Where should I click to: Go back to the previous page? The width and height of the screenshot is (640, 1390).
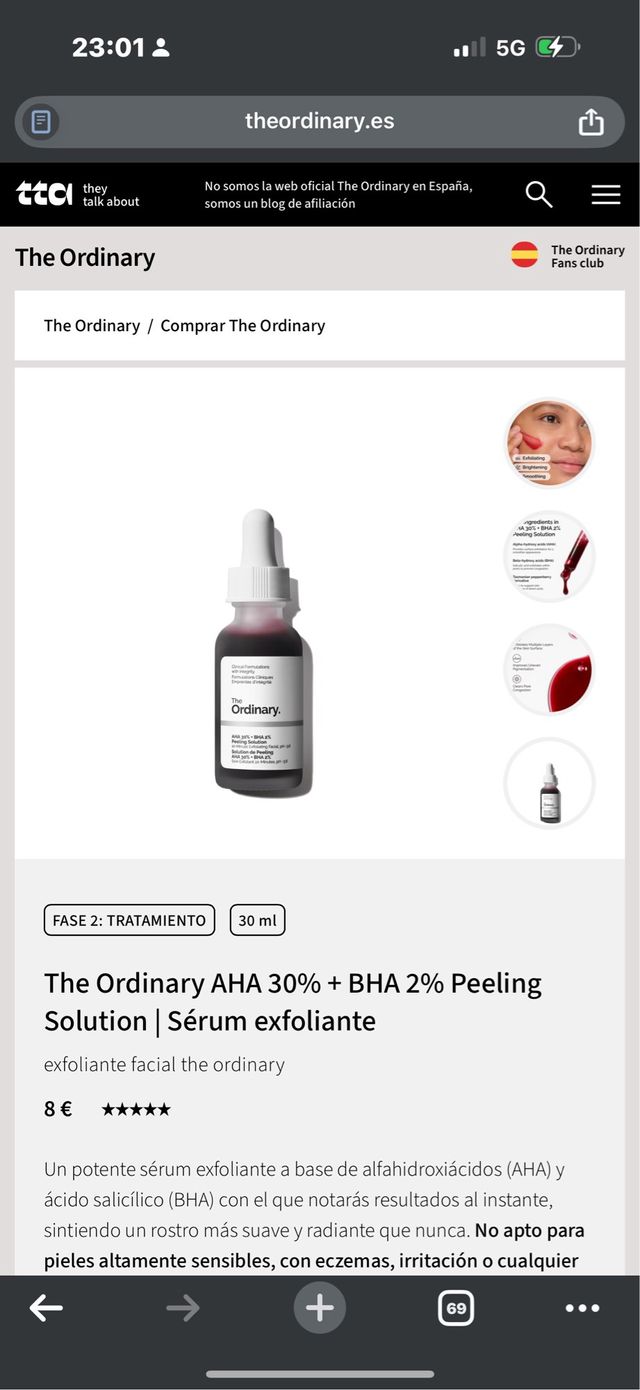click(x=46, y=1308)
